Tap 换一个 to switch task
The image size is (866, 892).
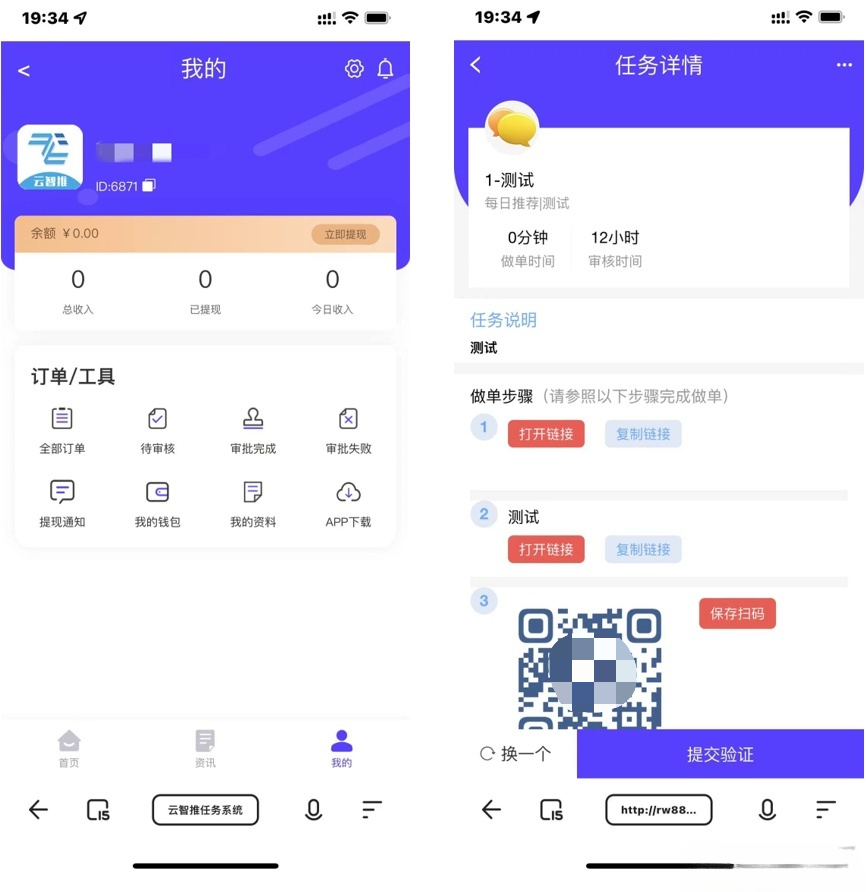516,754
